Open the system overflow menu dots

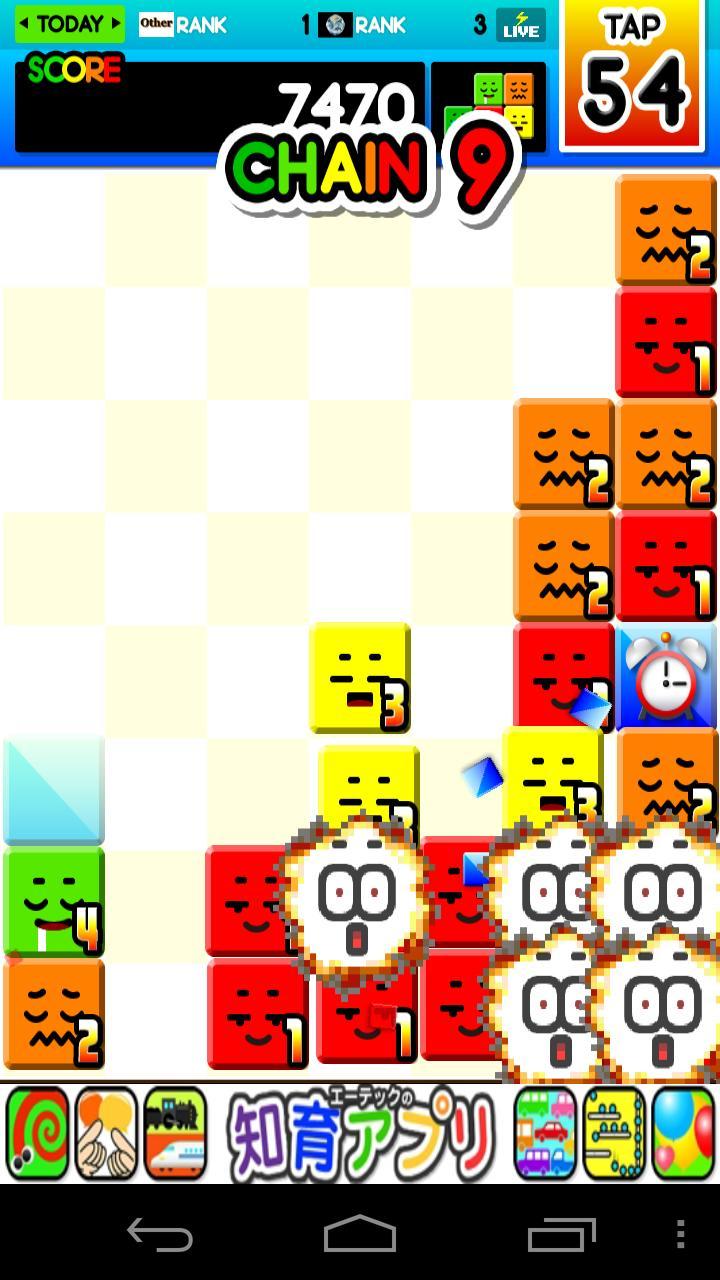coord(681,1236)
